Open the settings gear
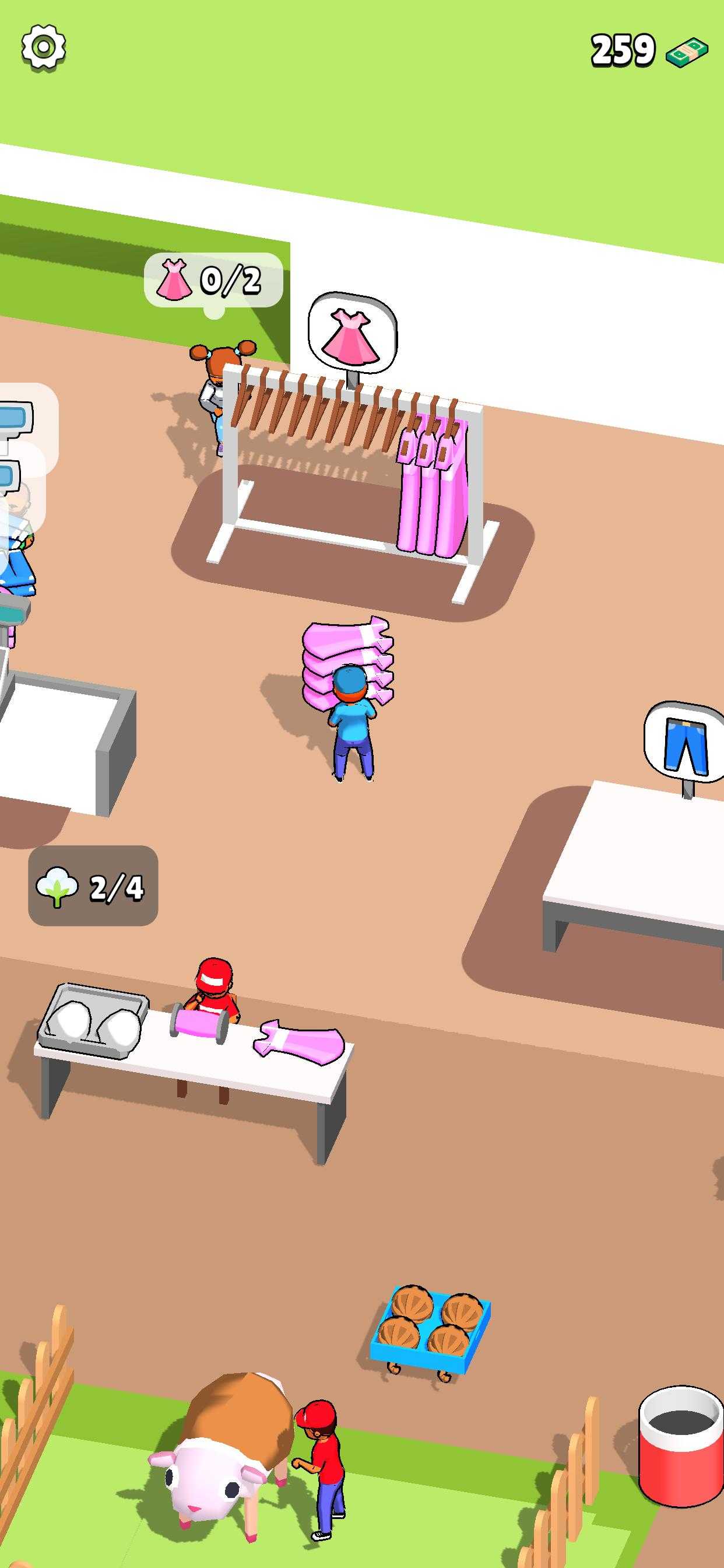This screenshot has width=724, height=1568. [x=43, y=47]
